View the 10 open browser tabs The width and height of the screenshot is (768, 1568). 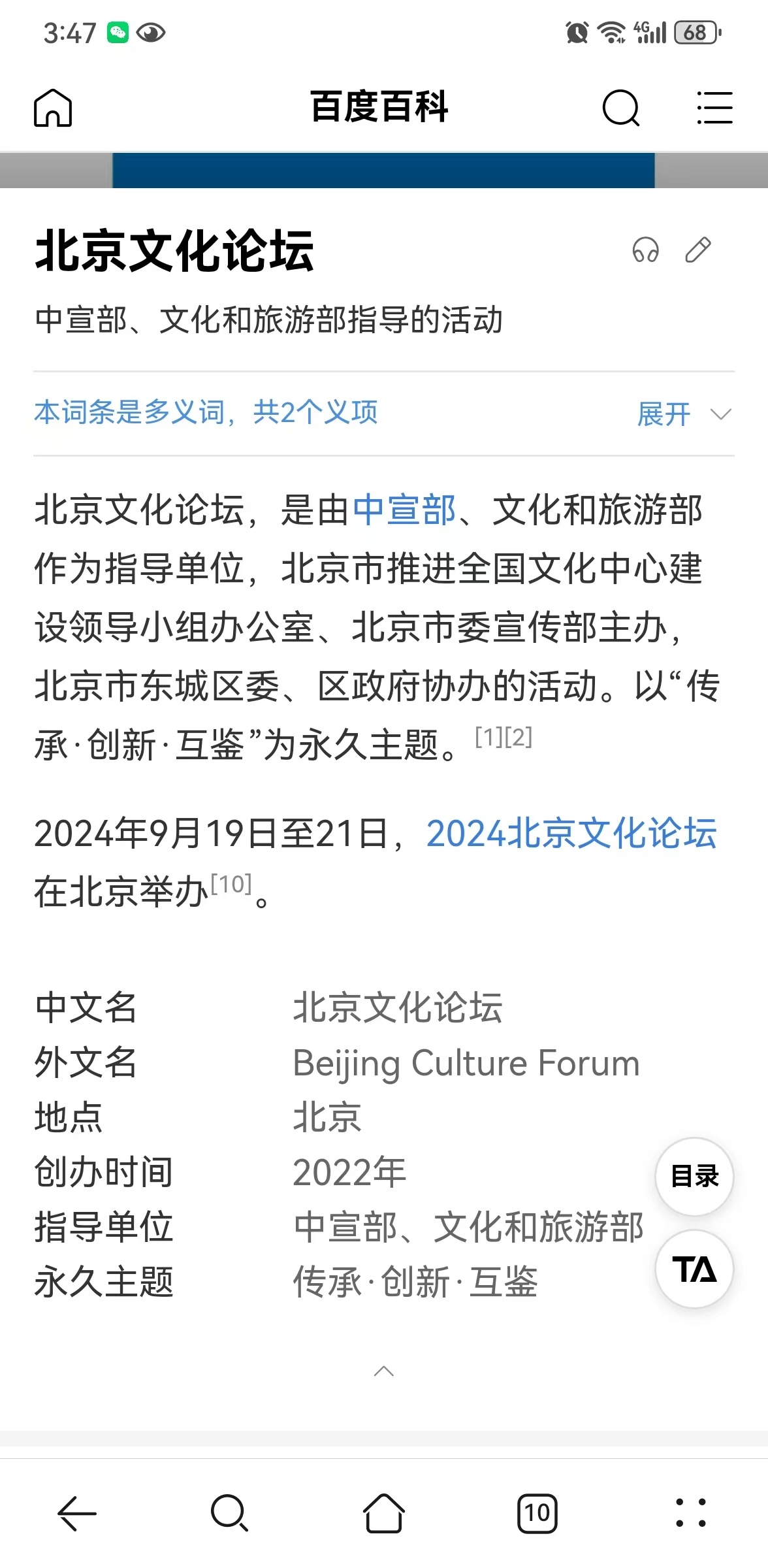(x=537, y=1513)
